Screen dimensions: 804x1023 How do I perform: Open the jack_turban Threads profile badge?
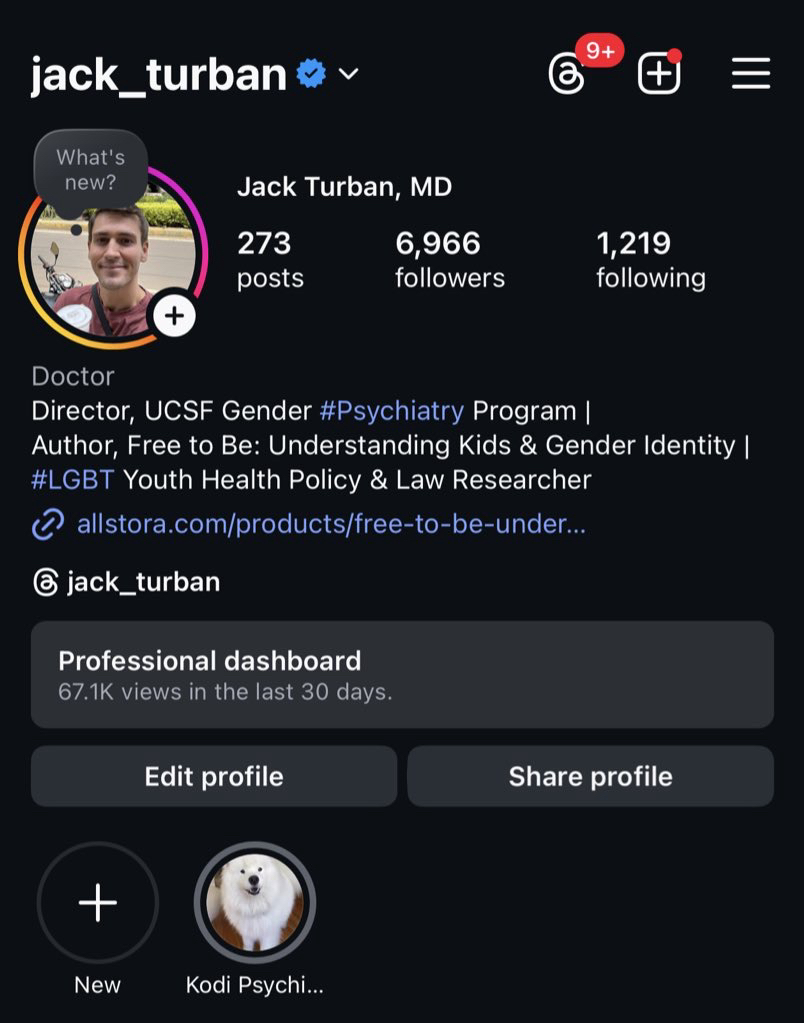tap(127, 582)
